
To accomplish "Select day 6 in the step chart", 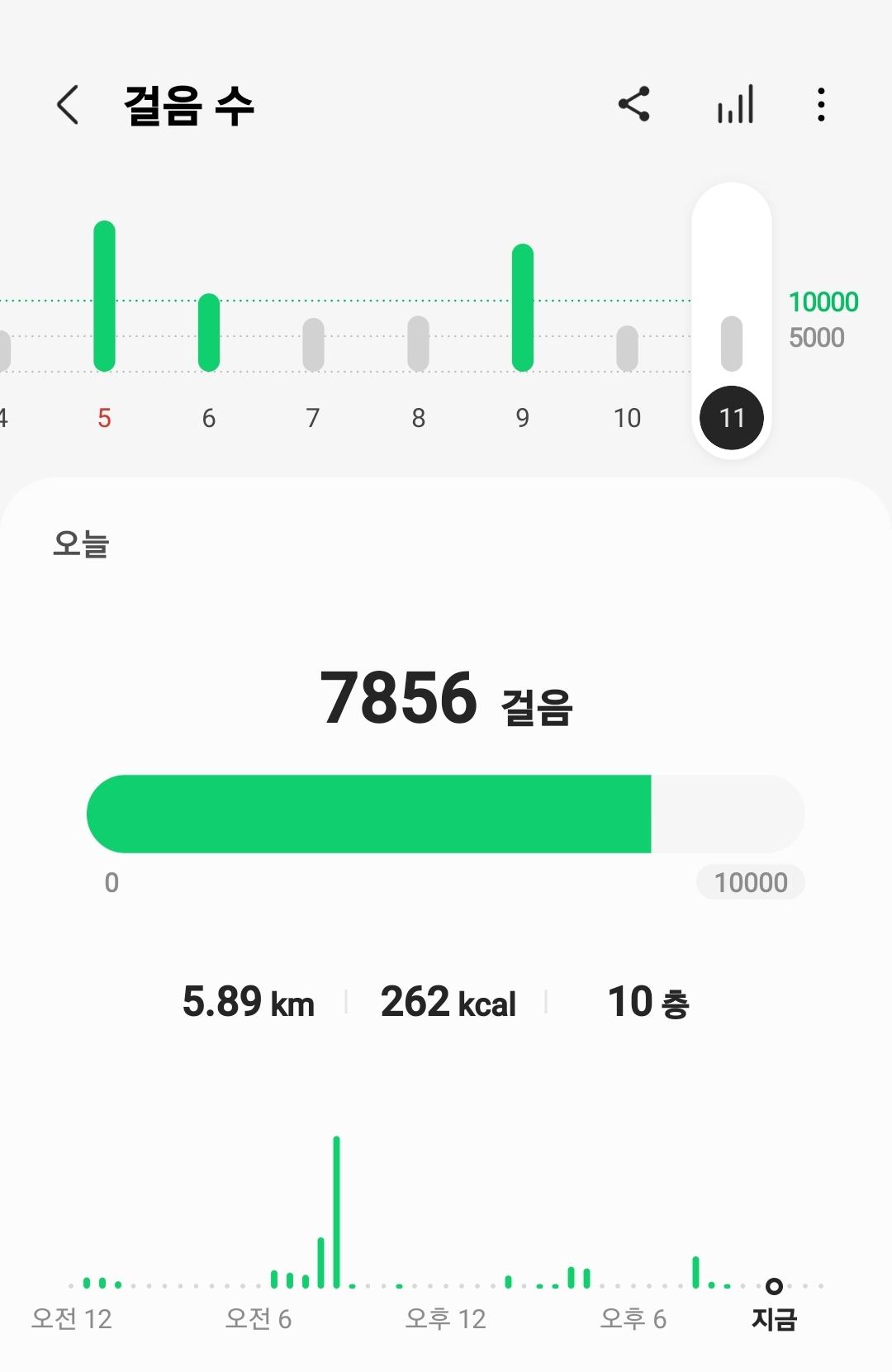I will 209,417.
